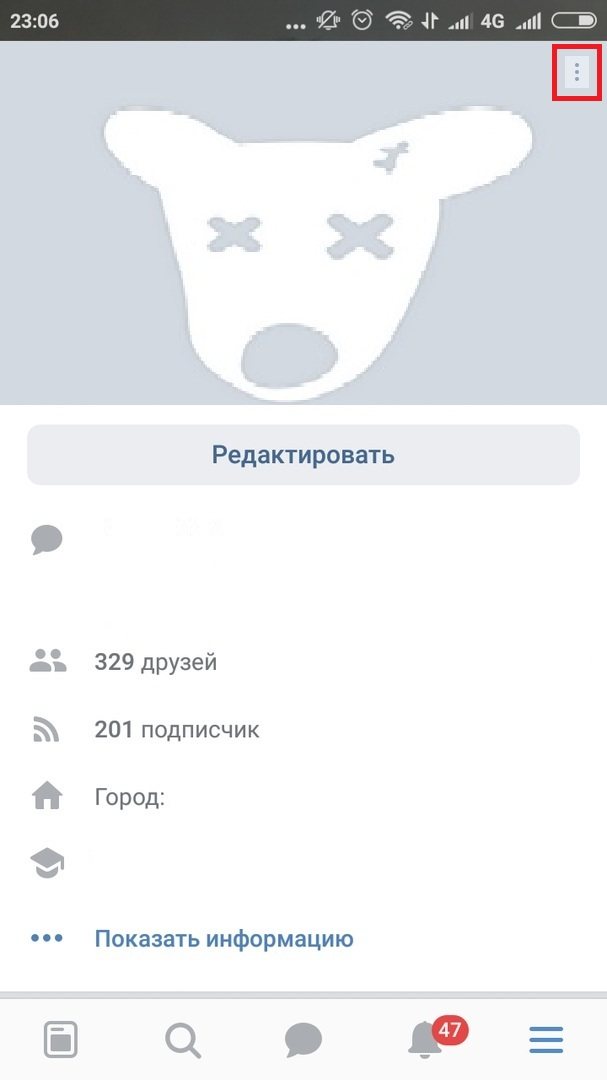This screenshot has height=1080, width=607.
Task: Expand Показать информацию link
Action: click(223, 939)
